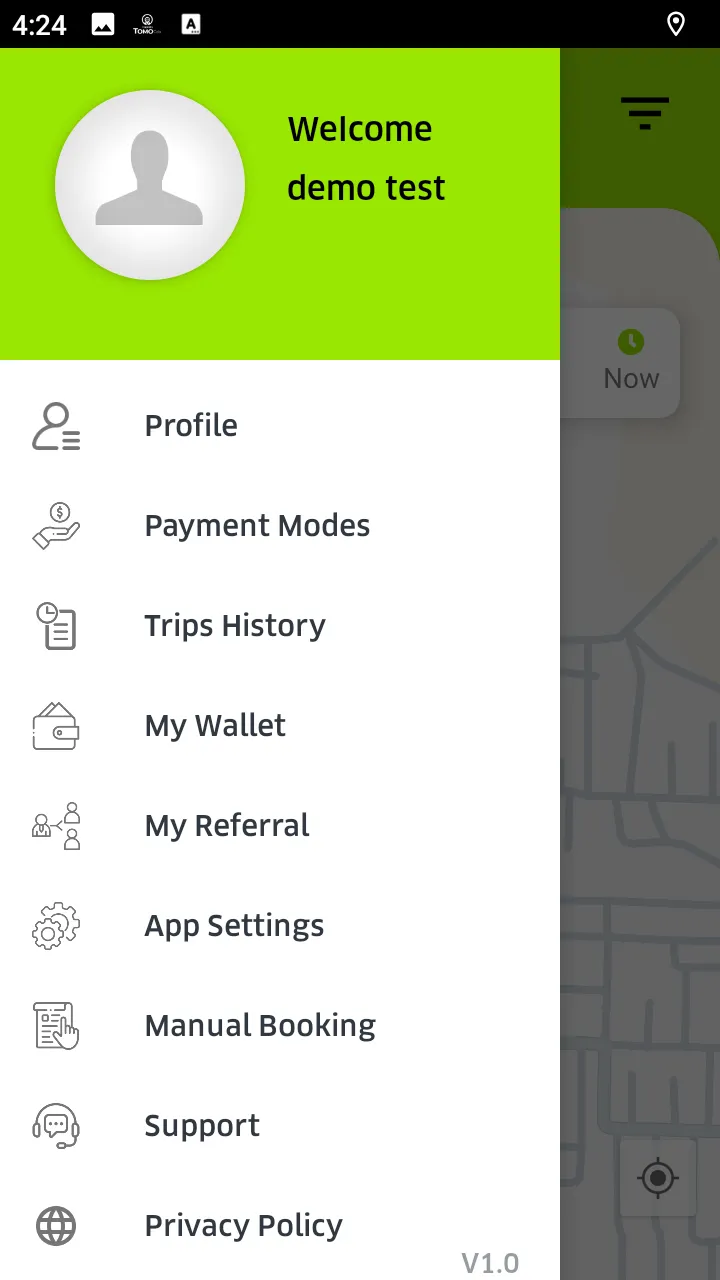Click the Payment Modes hand-with-dollar icon
The image size is (720, 1280).
click(55, 525)
